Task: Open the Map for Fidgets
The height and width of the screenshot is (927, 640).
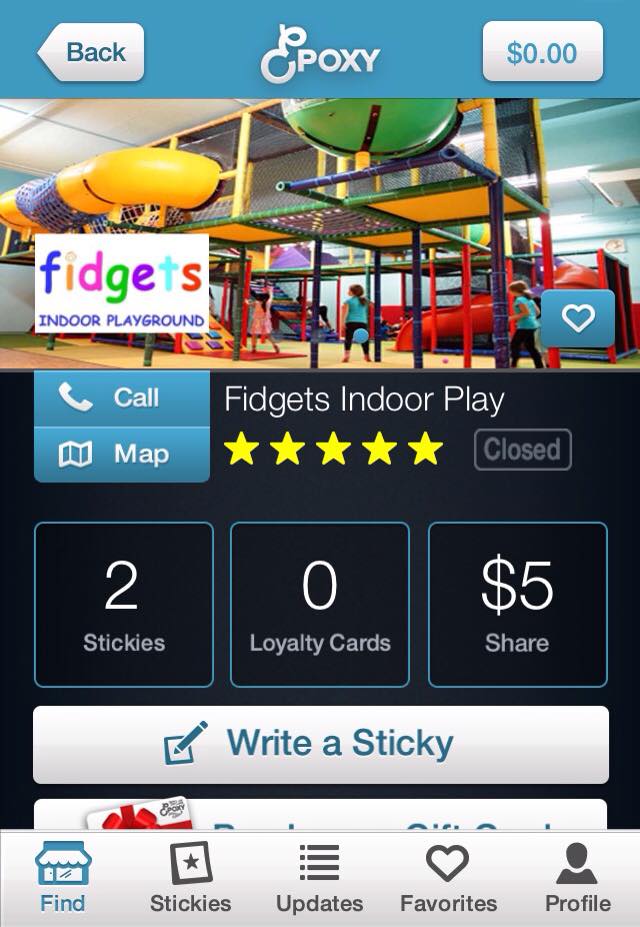Action: [122, 454]
